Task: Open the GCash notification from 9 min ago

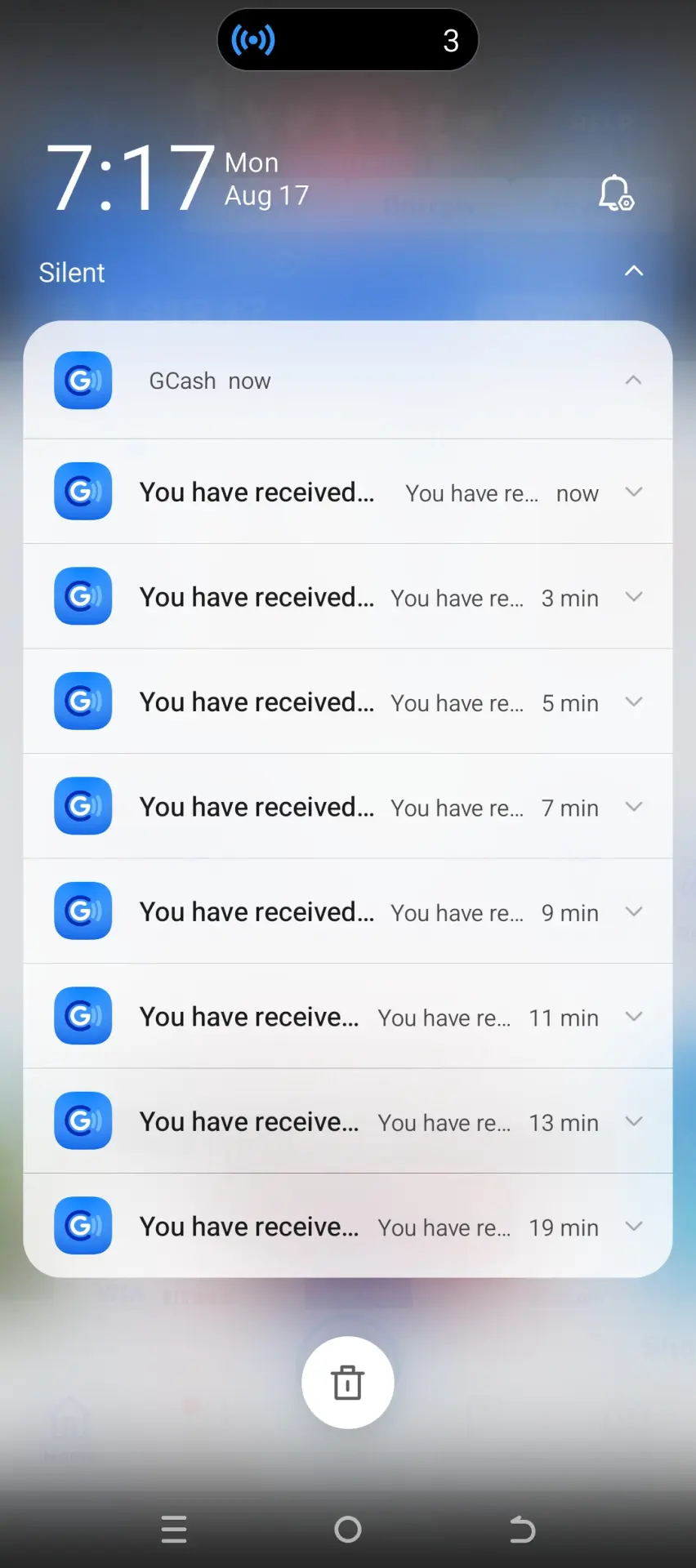Action: 348,911
